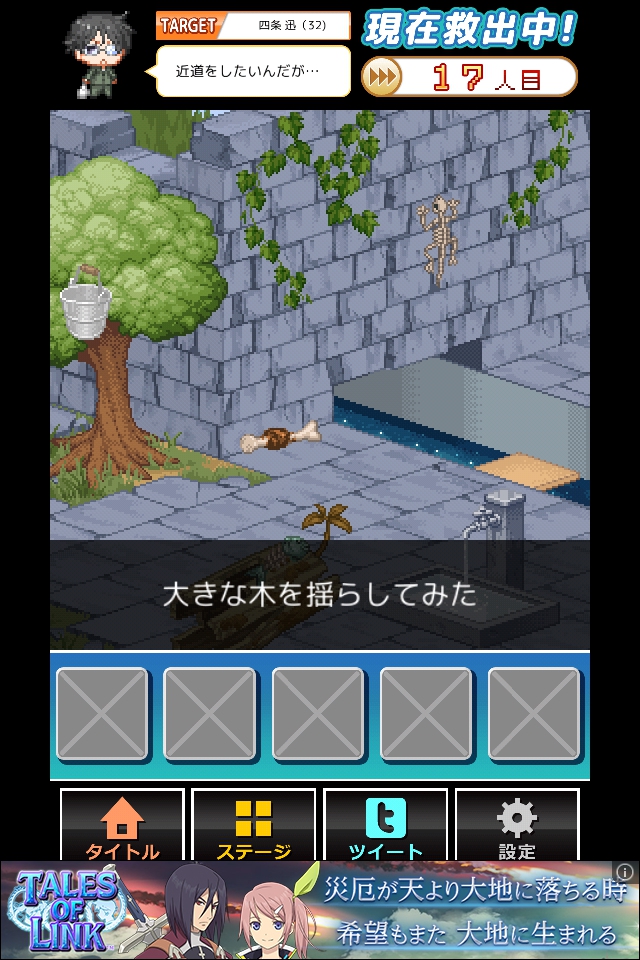Open the Tales of Link ad banner
This screenshot has width=640, height=960.
coord(320,911)
